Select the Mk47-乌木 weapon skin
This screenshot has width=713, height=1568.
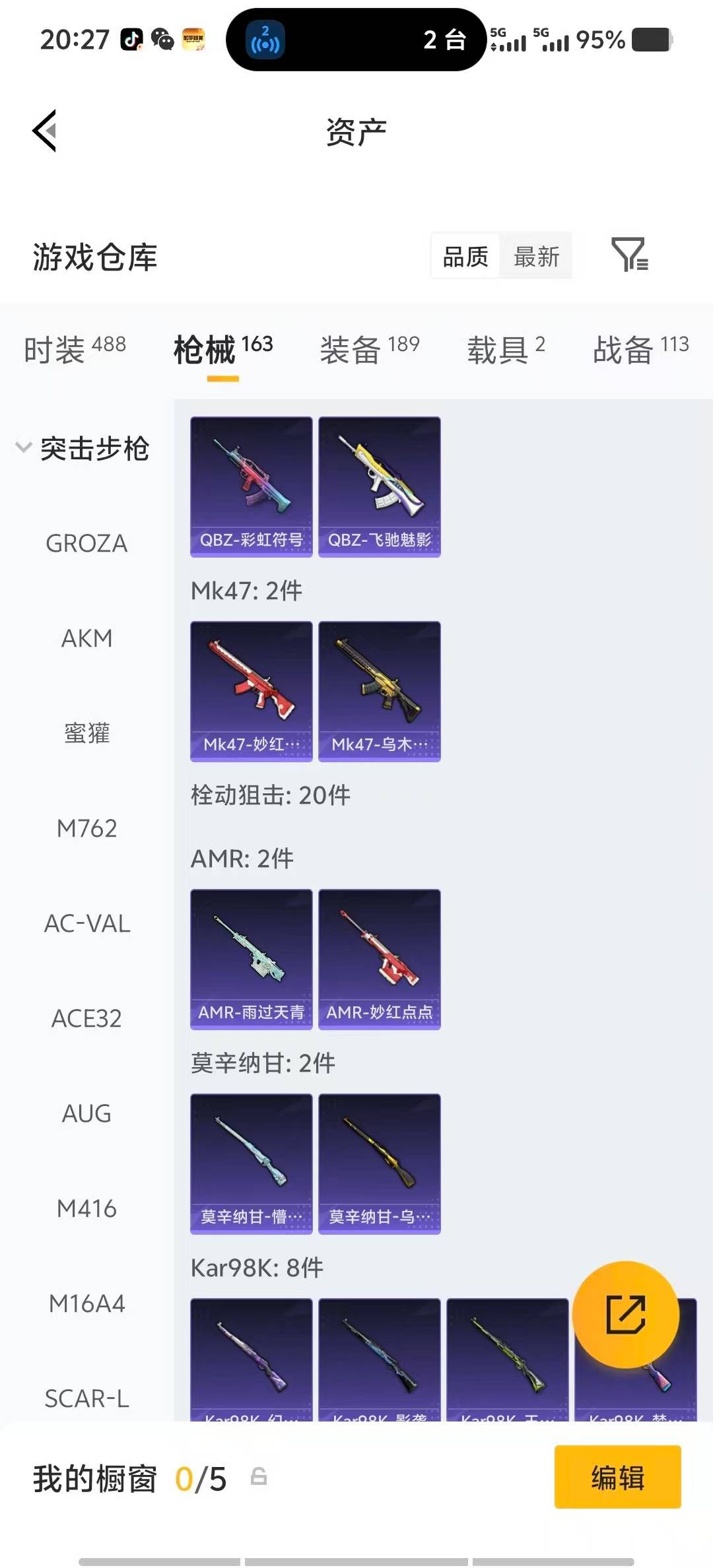point(379,690)
